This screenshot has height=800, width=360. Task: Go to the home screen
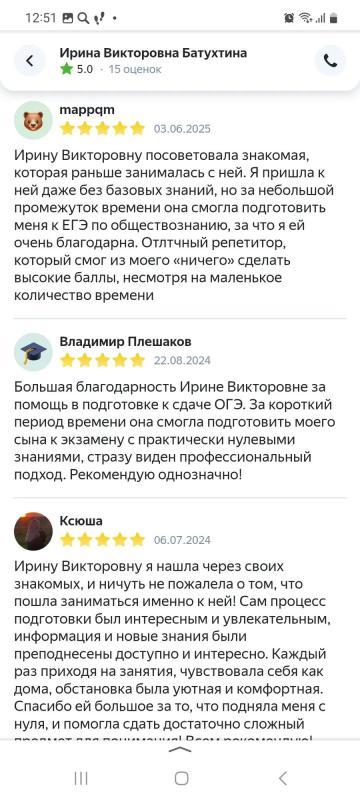[181, 778]
